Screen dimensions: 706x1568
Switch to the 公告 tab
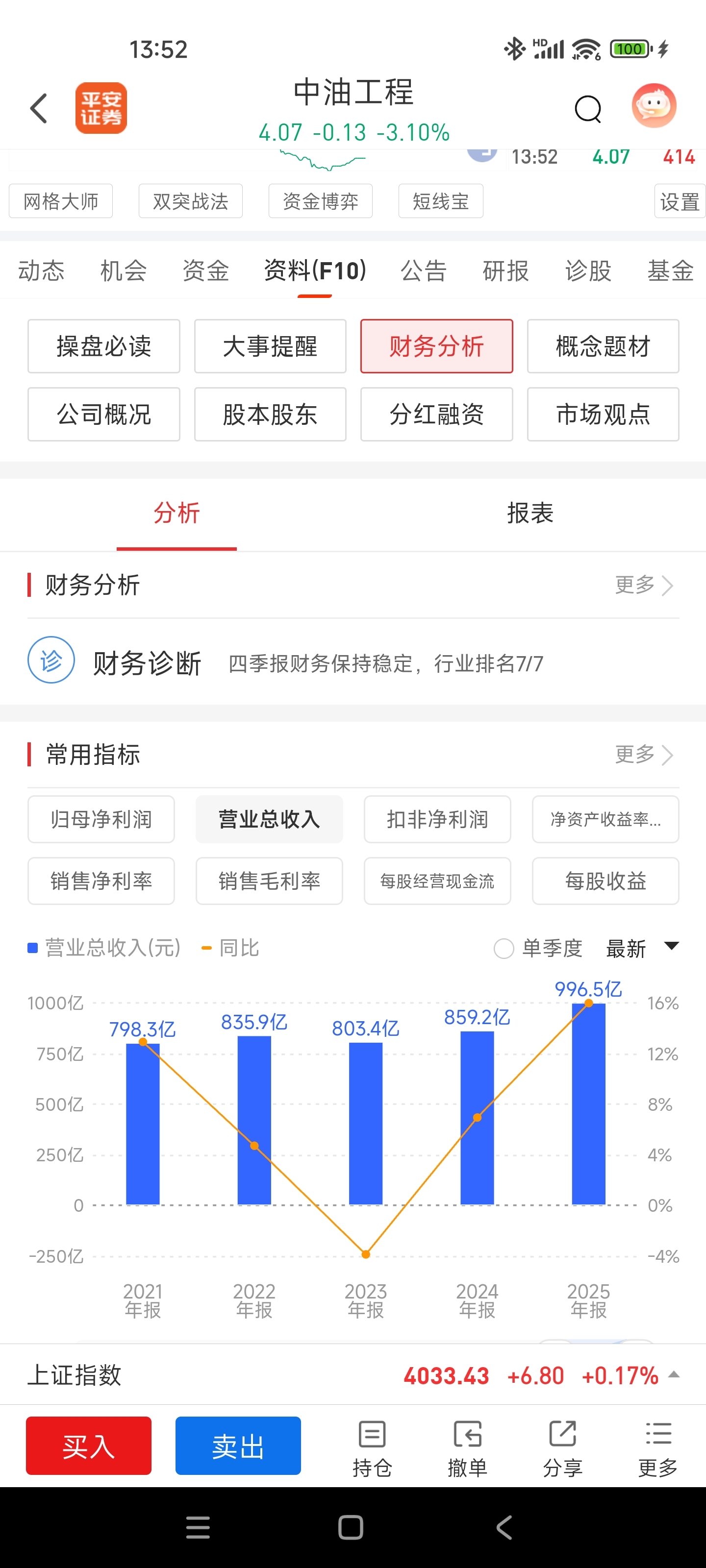pos(424,270)
